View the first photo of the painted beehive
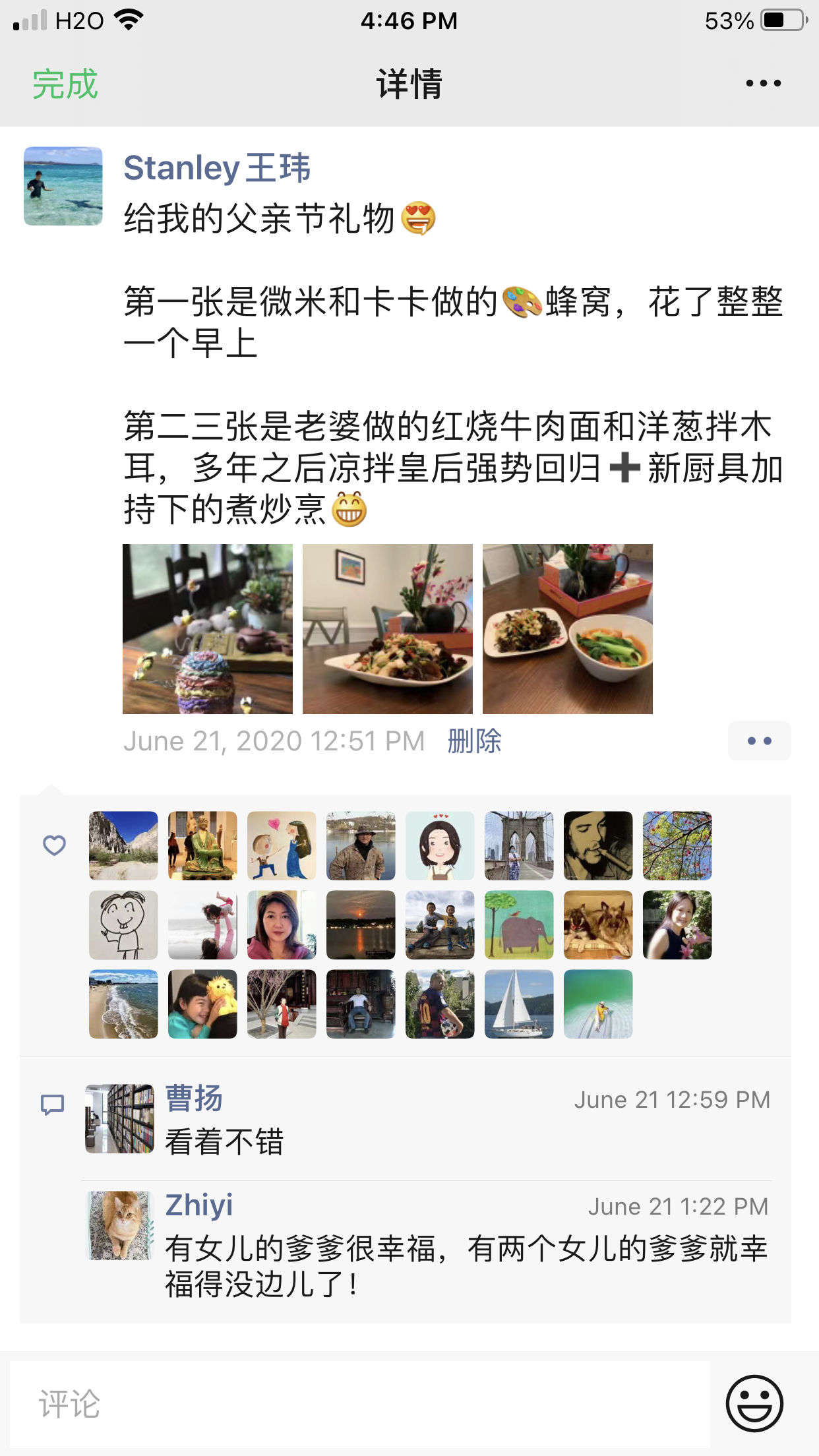The width and height of the screenshot is (819, 1456). point(208,628)
